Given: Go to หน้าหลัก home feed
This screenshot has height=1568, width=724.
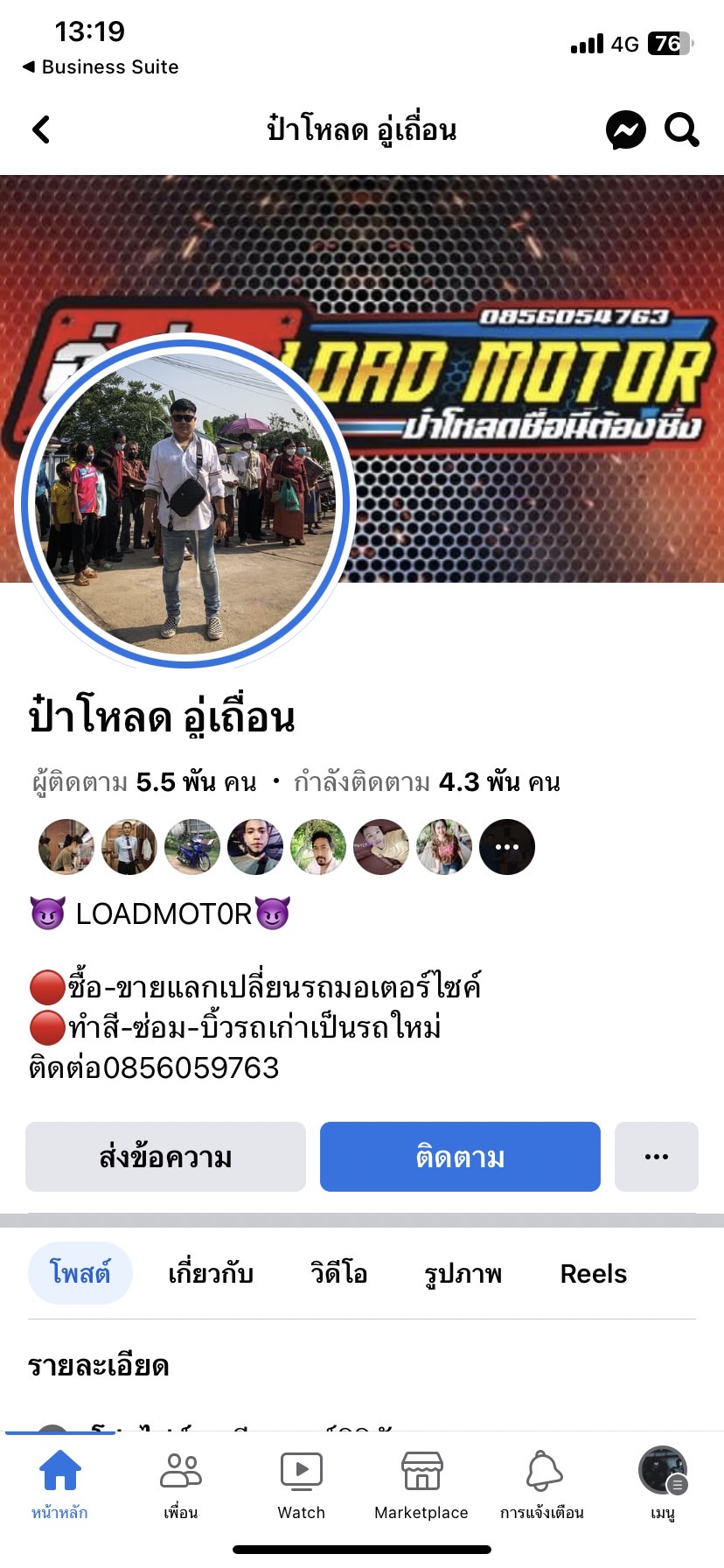Looking at the screenshot, I should 59,1484.
